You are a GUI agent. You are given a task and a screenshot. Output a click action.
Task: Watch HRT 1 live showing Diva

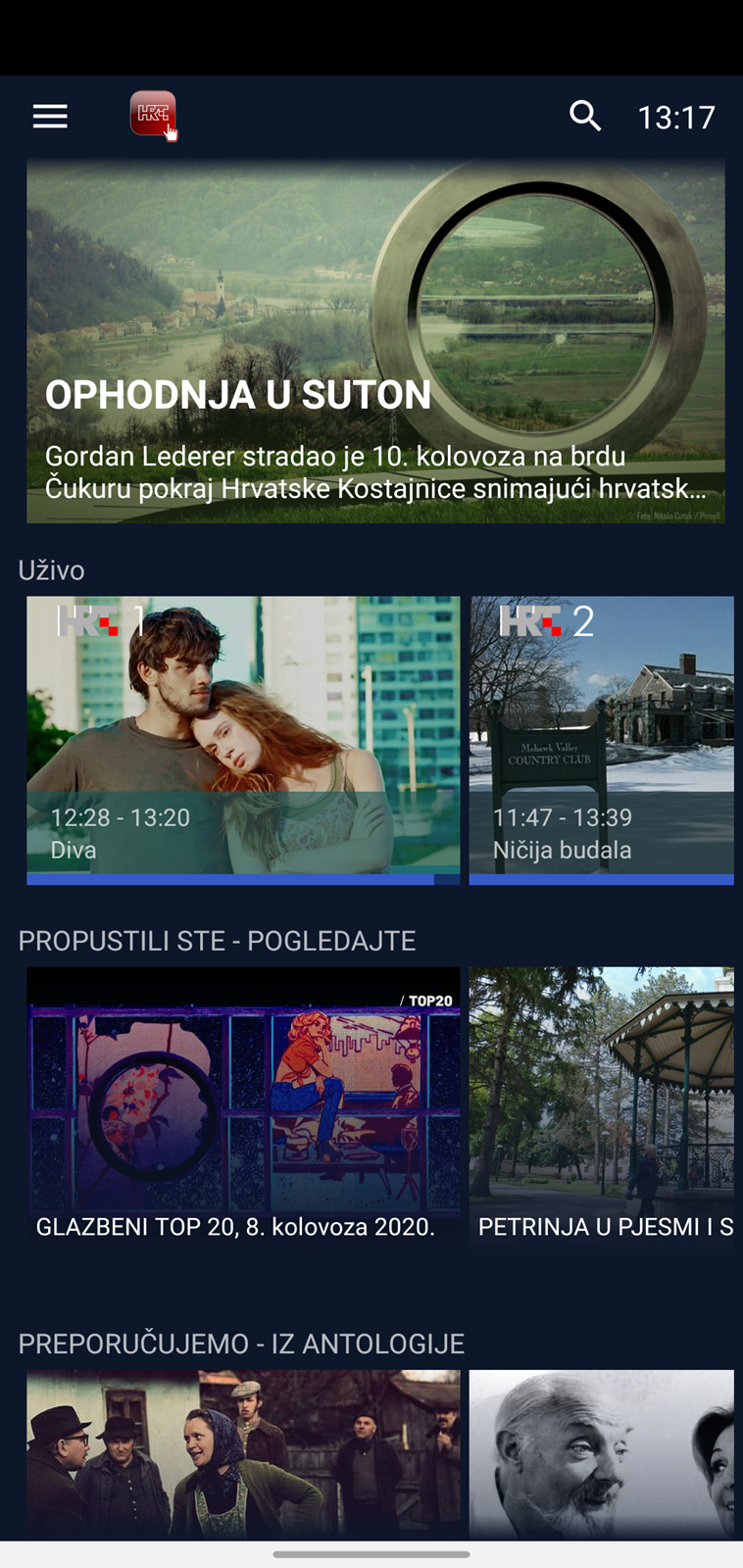[x=243, y=740]
